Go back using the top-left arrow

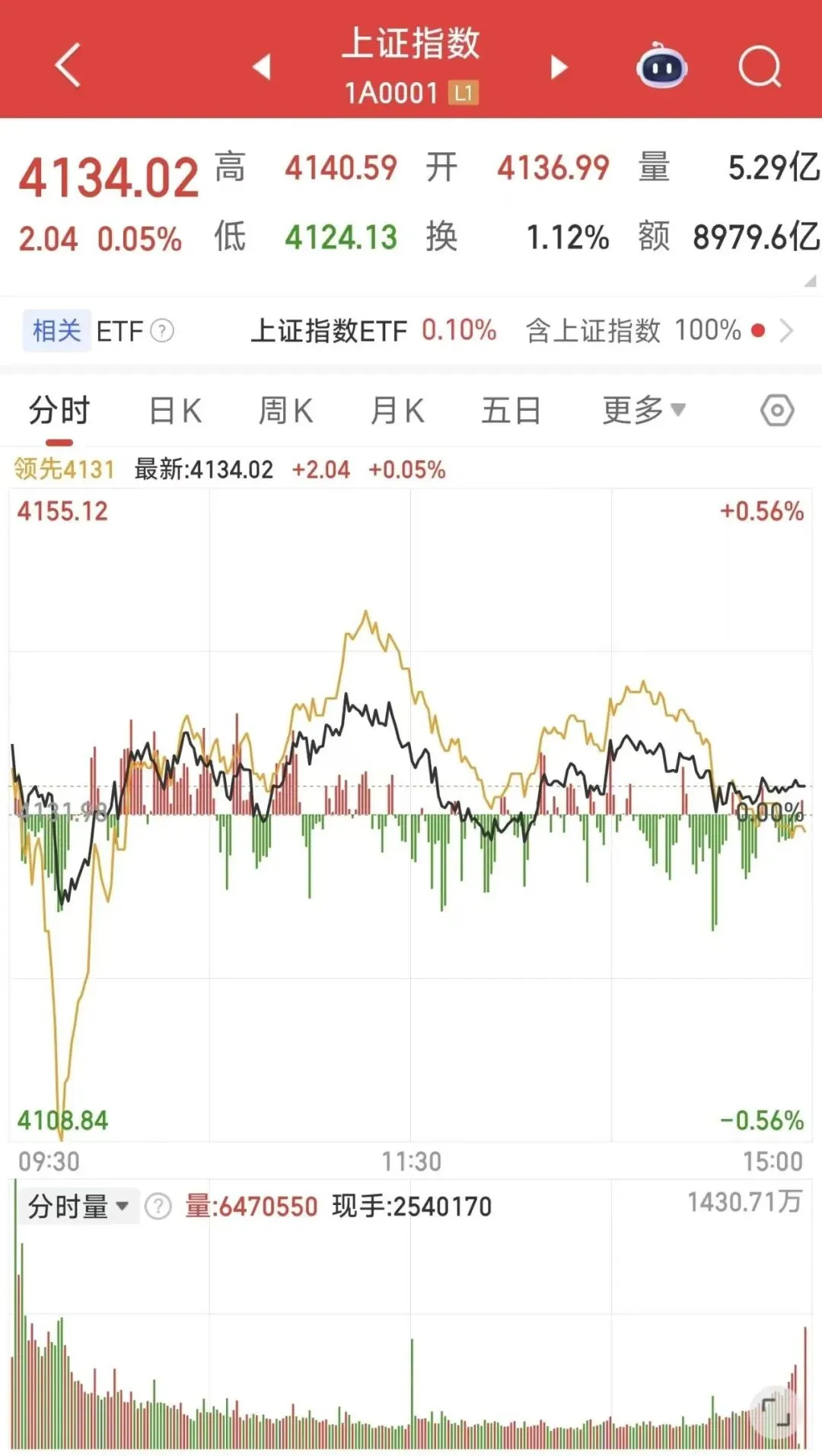[68, 65]
